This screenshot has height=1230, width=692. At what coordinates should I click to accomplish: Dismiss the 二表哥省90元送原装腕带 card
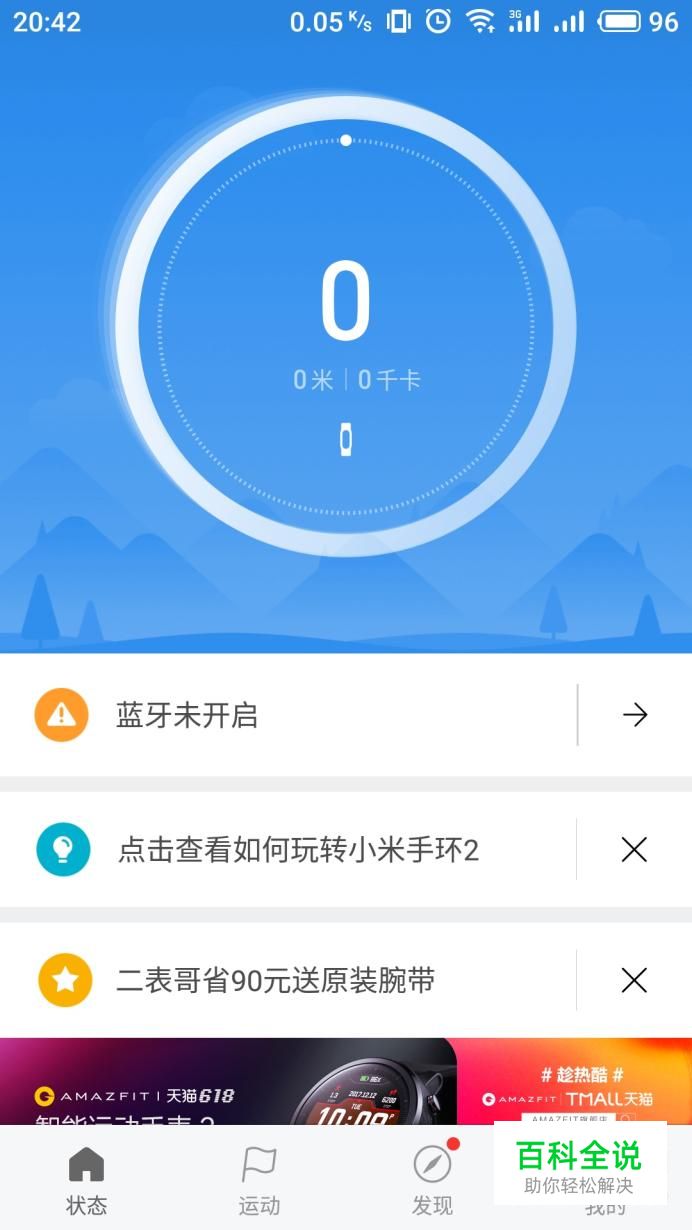point(634,980)
